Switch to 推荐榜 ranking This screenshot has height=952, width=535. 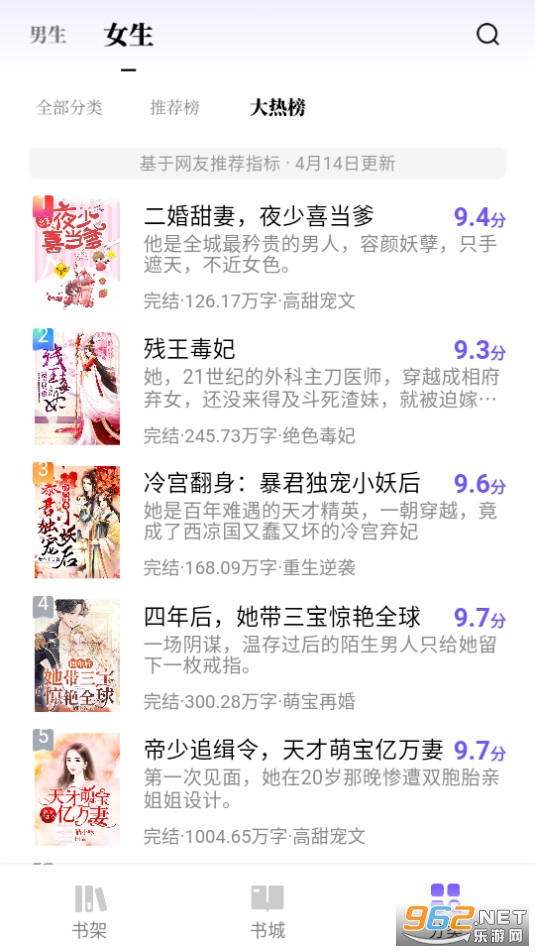[x=175, y=107]
